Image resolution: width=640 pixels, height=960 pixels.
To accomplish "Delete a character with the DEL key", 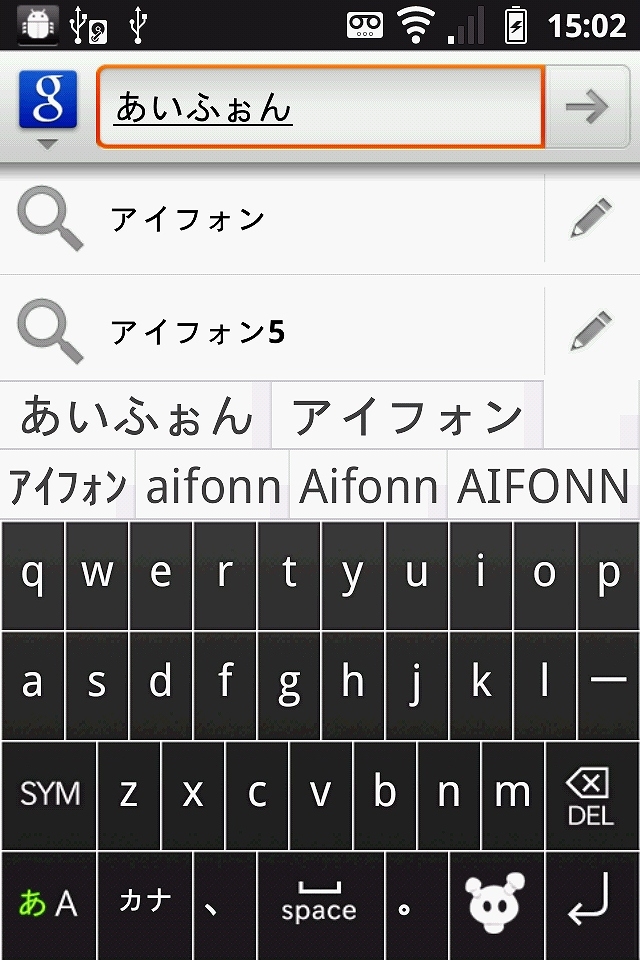I will (591, 795).
